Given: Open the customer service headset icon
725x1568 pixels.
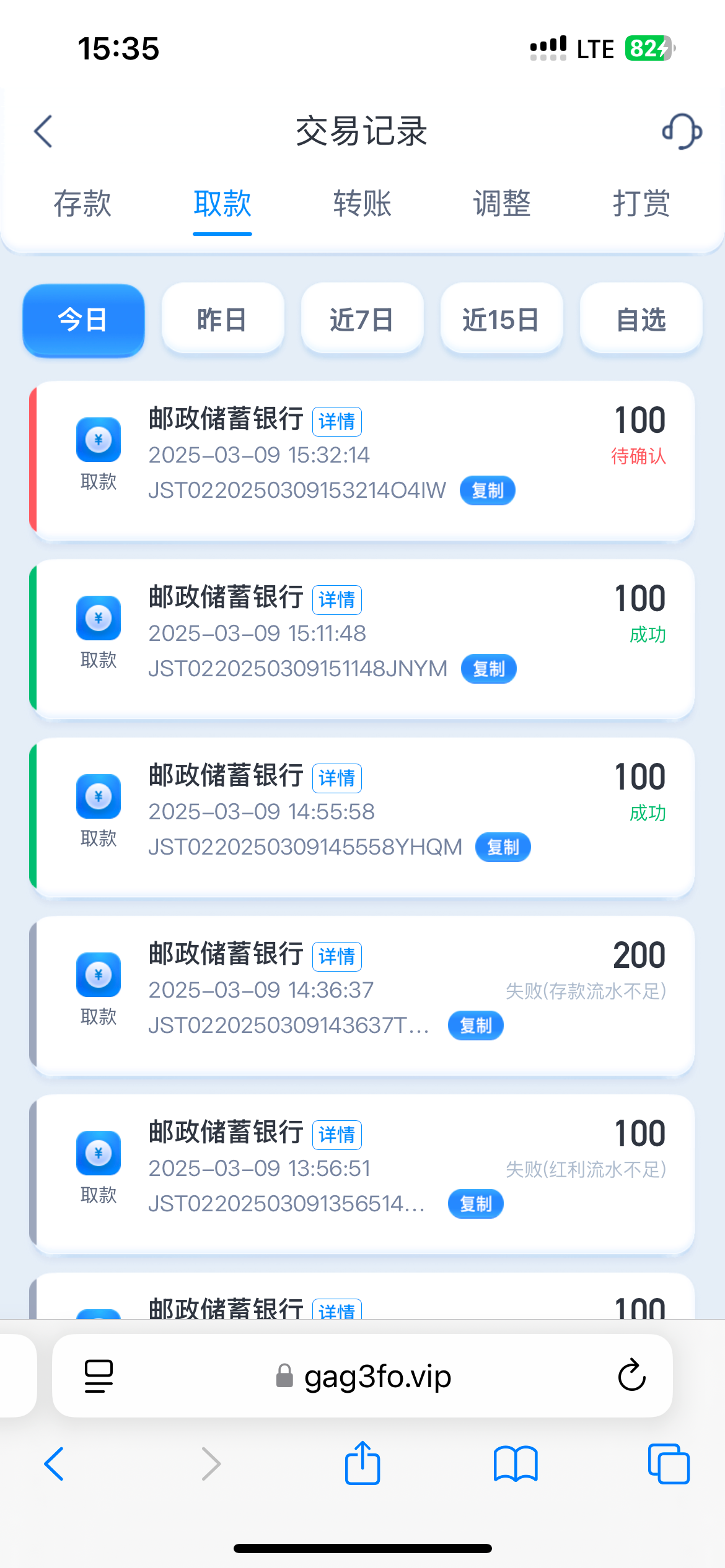Looking at the screenshot, I should tap(682, 131).
